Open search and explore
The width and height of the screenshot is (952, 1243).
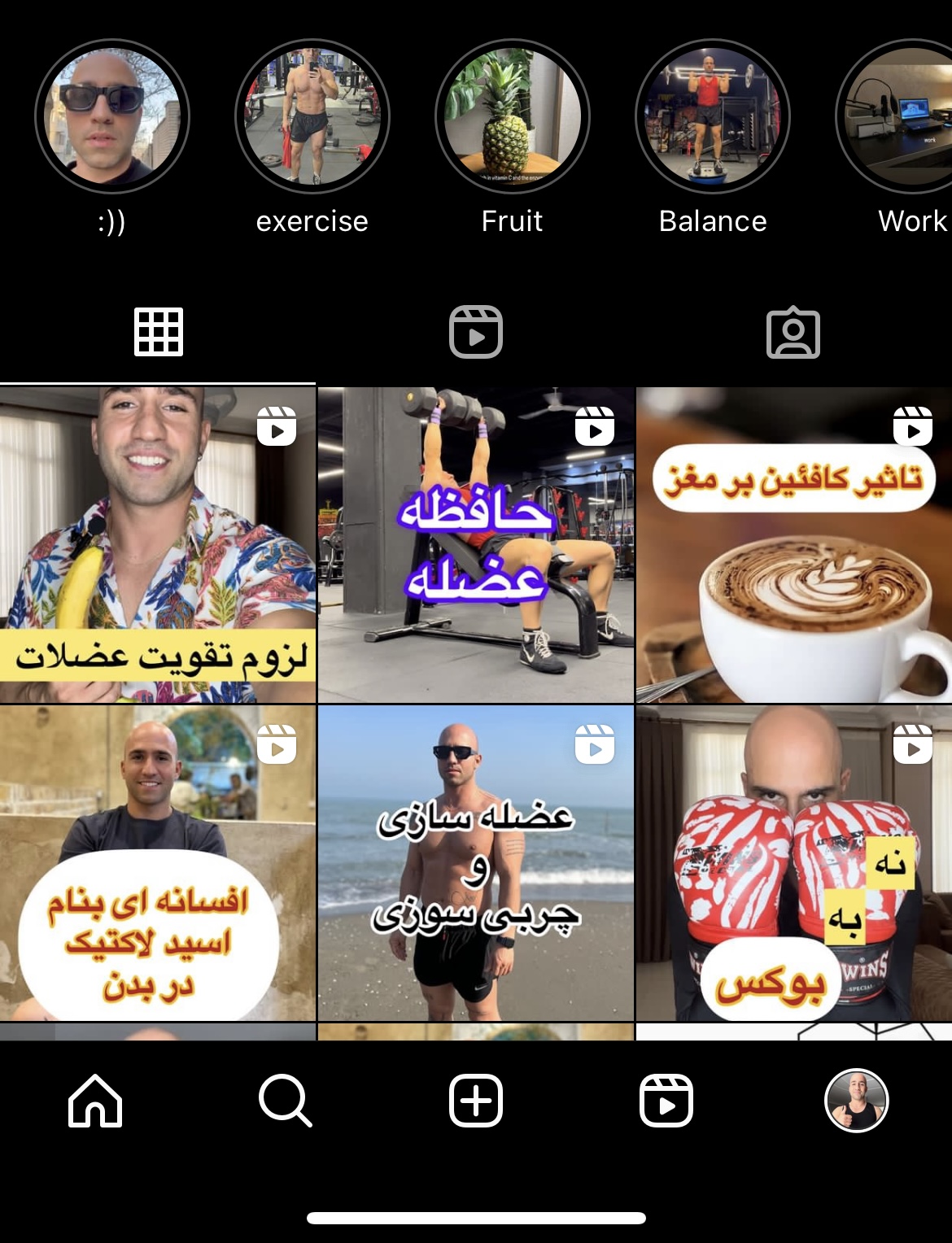[286, 1101]
